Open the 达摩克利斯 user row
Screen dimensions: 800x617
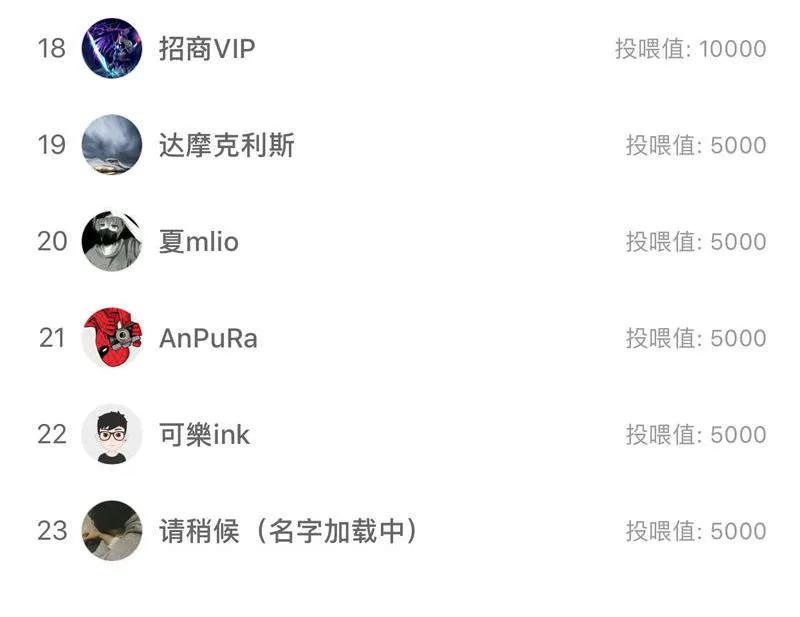(226, 145)
